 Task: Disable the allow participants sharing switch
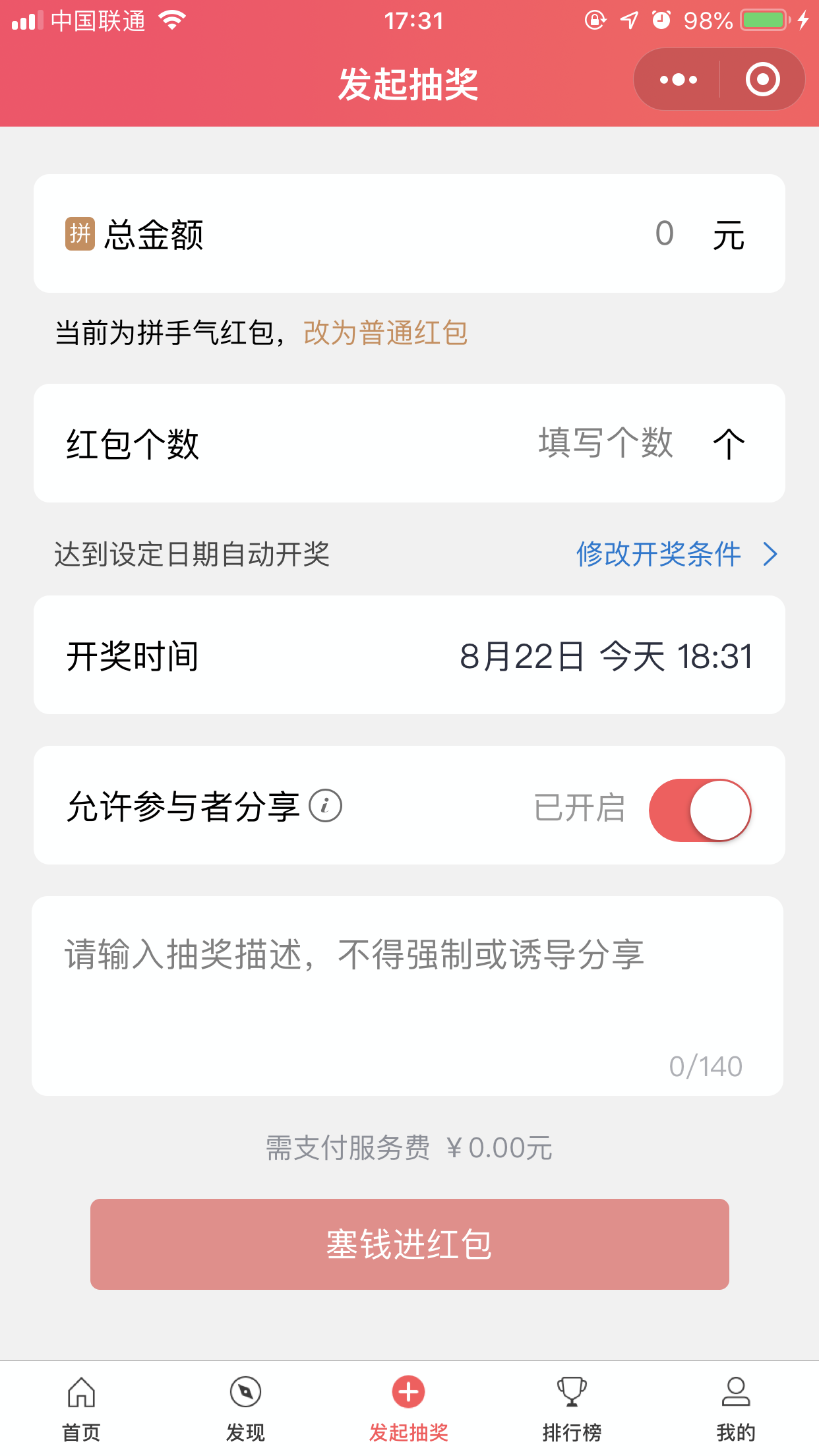(700, 810)
